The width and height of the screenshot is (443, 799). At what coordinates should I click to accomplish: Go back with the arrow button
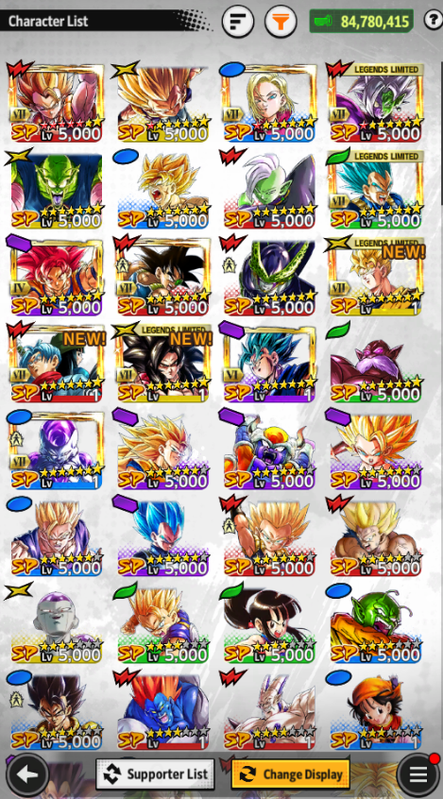tap(28, 775)
